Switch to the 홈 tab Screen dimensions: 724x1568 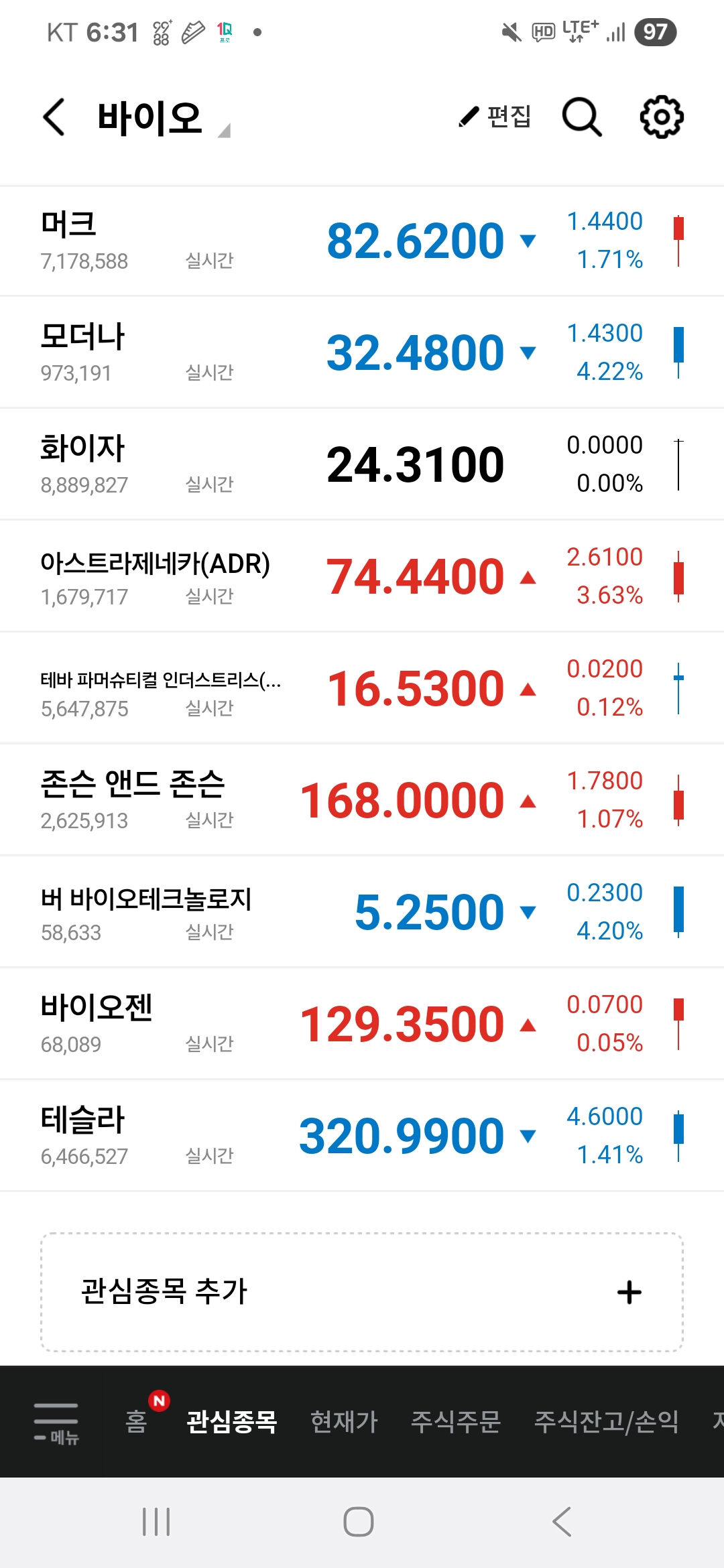(x=136, y=1421)
